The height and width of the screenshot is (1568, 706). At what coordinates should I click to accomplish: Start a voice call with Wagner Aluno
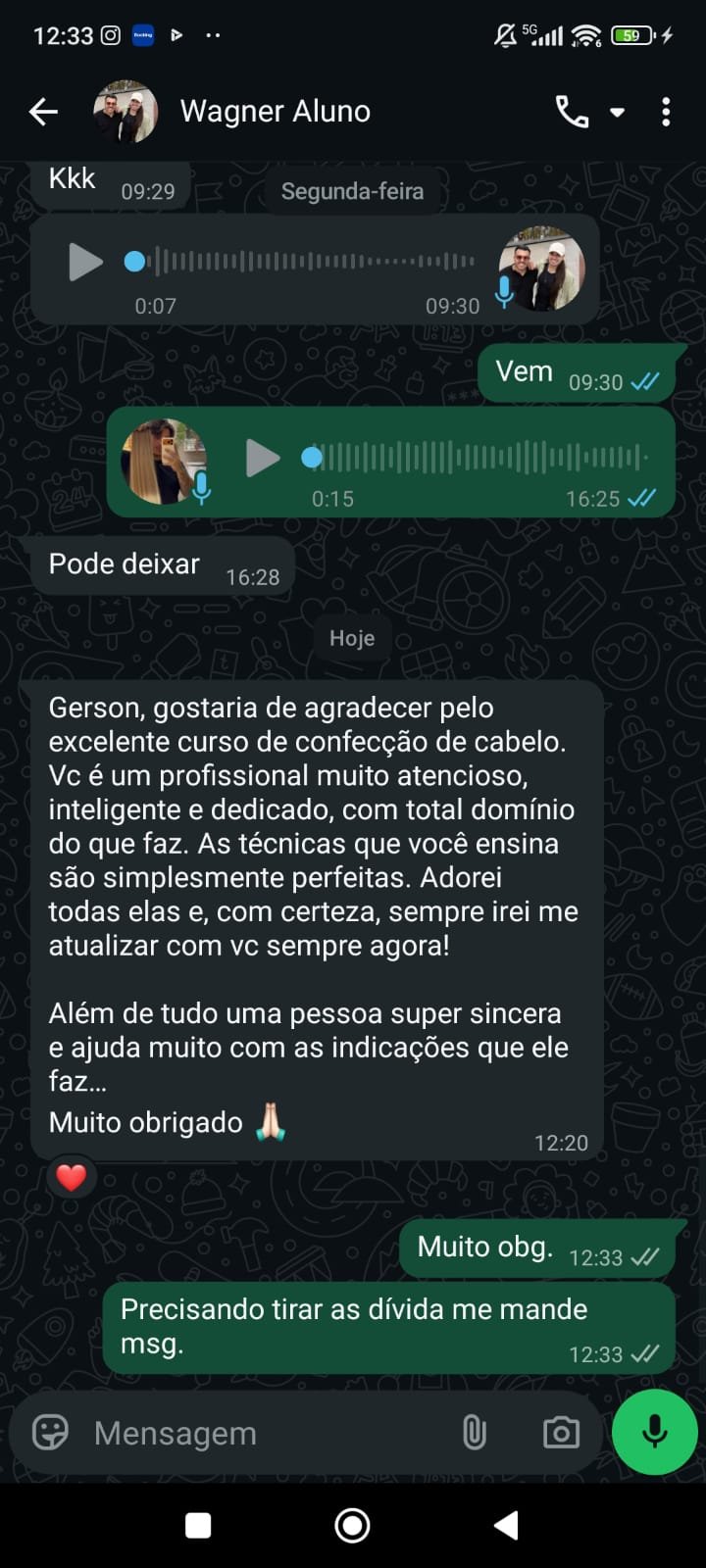coord(572,112)
